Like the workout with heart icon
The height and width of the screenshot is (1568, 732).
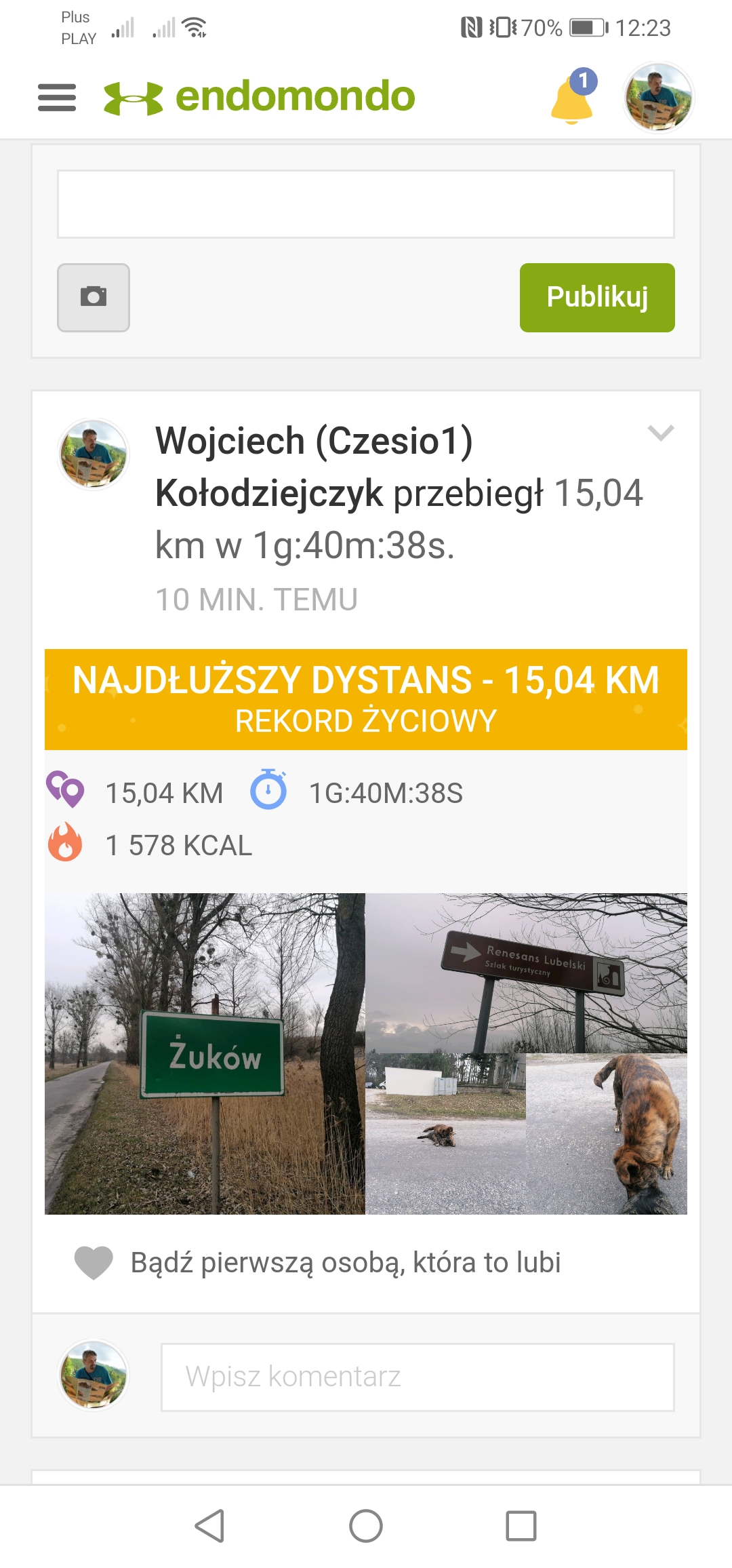94,1263
